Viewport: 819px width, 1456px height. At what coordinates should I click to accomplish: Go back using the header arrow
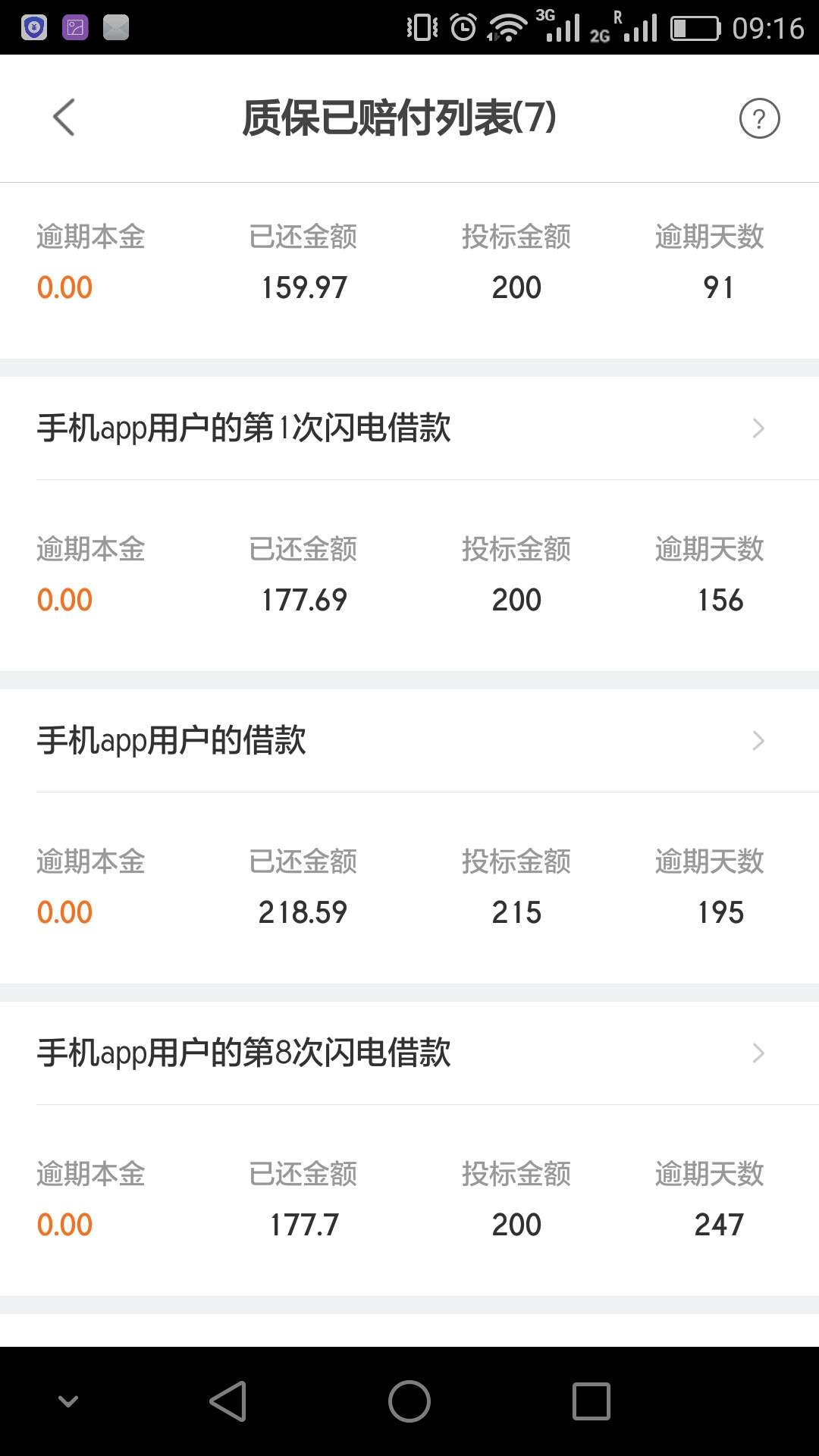click(64, 118)
